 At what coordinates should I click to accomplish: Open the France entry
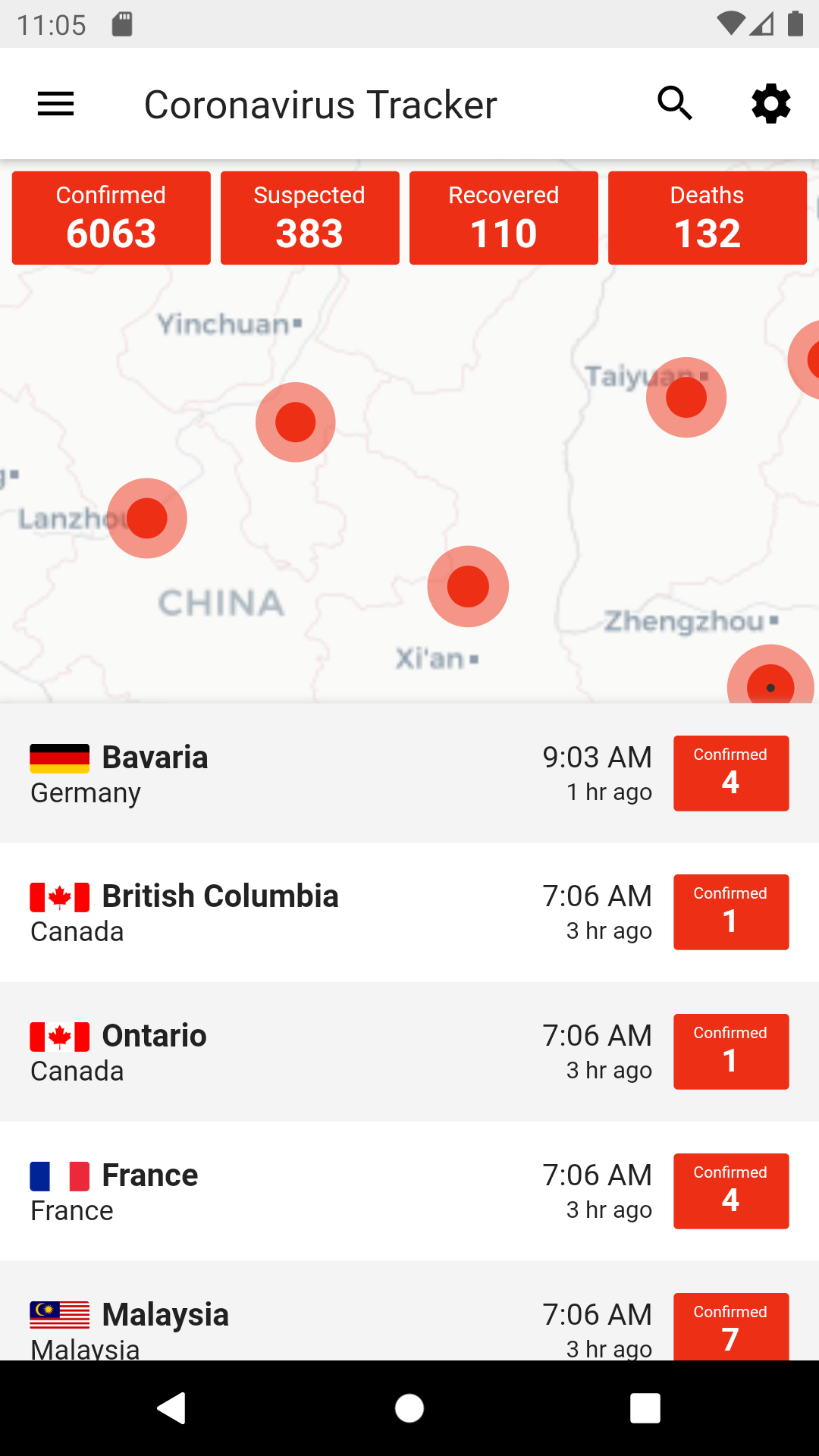(x=409, y=1191)
